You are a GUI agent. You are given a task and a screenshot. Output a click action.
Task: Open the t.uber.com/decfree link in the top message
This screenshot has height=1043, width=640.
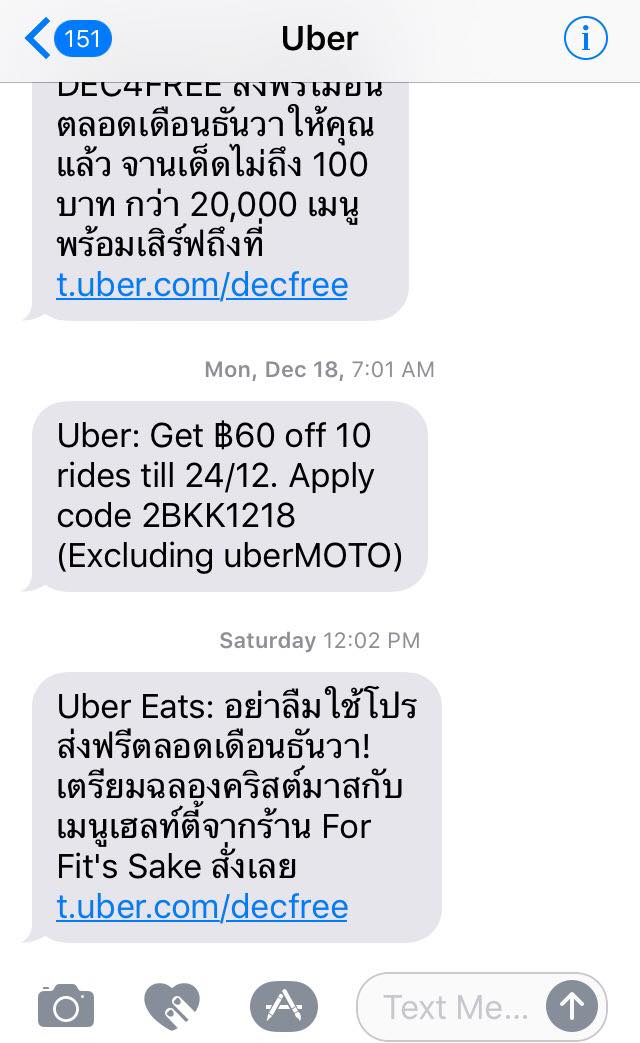202,285
